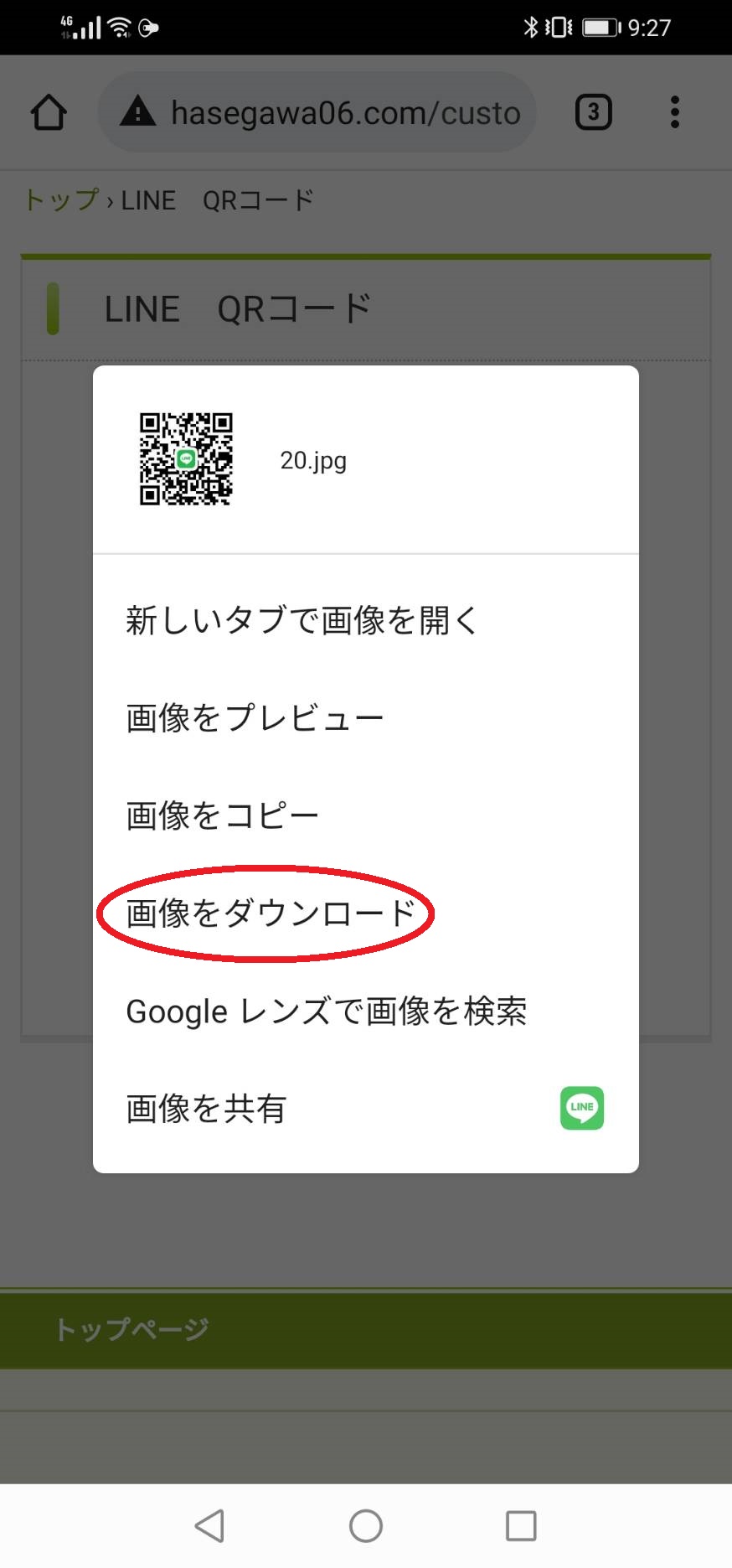Open the tab switcher showing 3

[594, 112]
